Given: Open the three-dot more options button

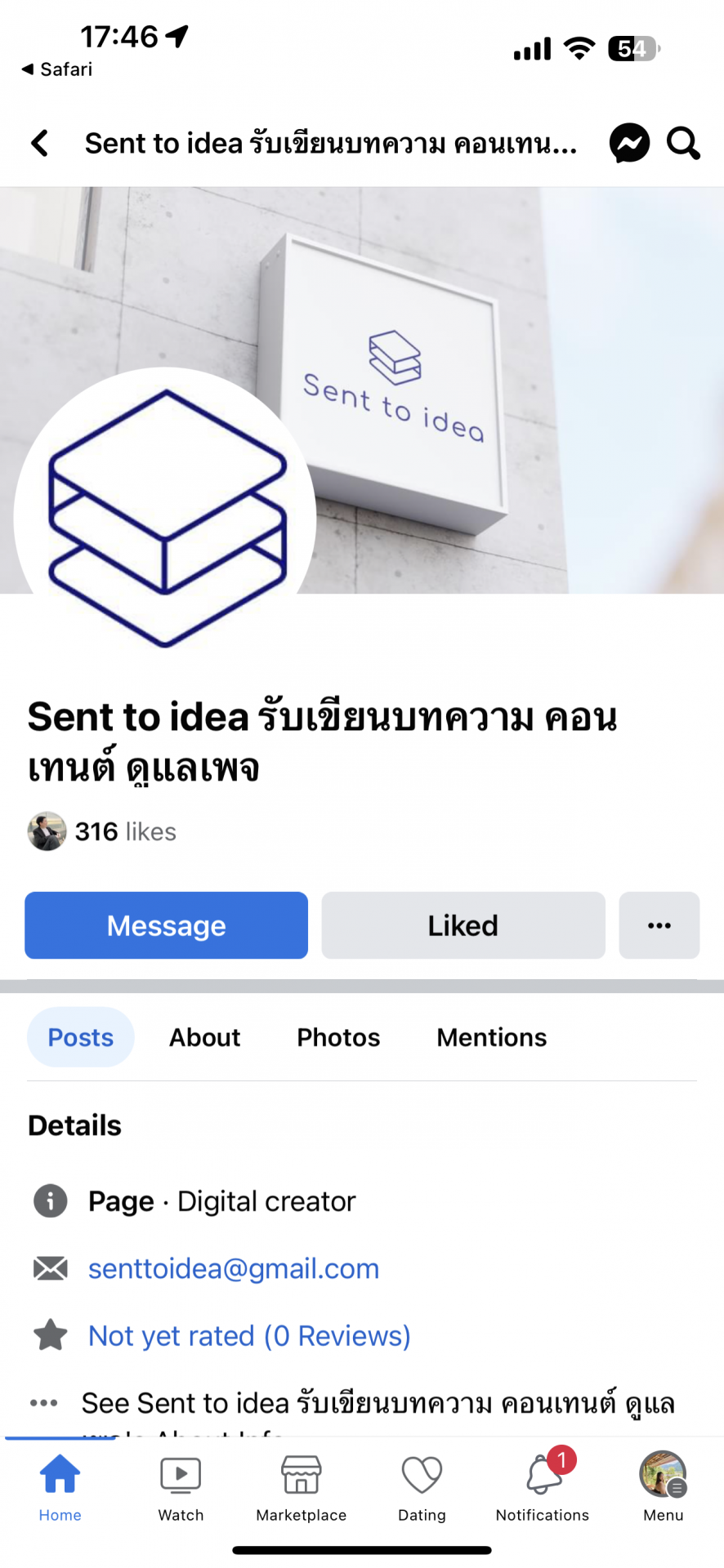Looking at the screenshot, I should (x=659, y=925).
